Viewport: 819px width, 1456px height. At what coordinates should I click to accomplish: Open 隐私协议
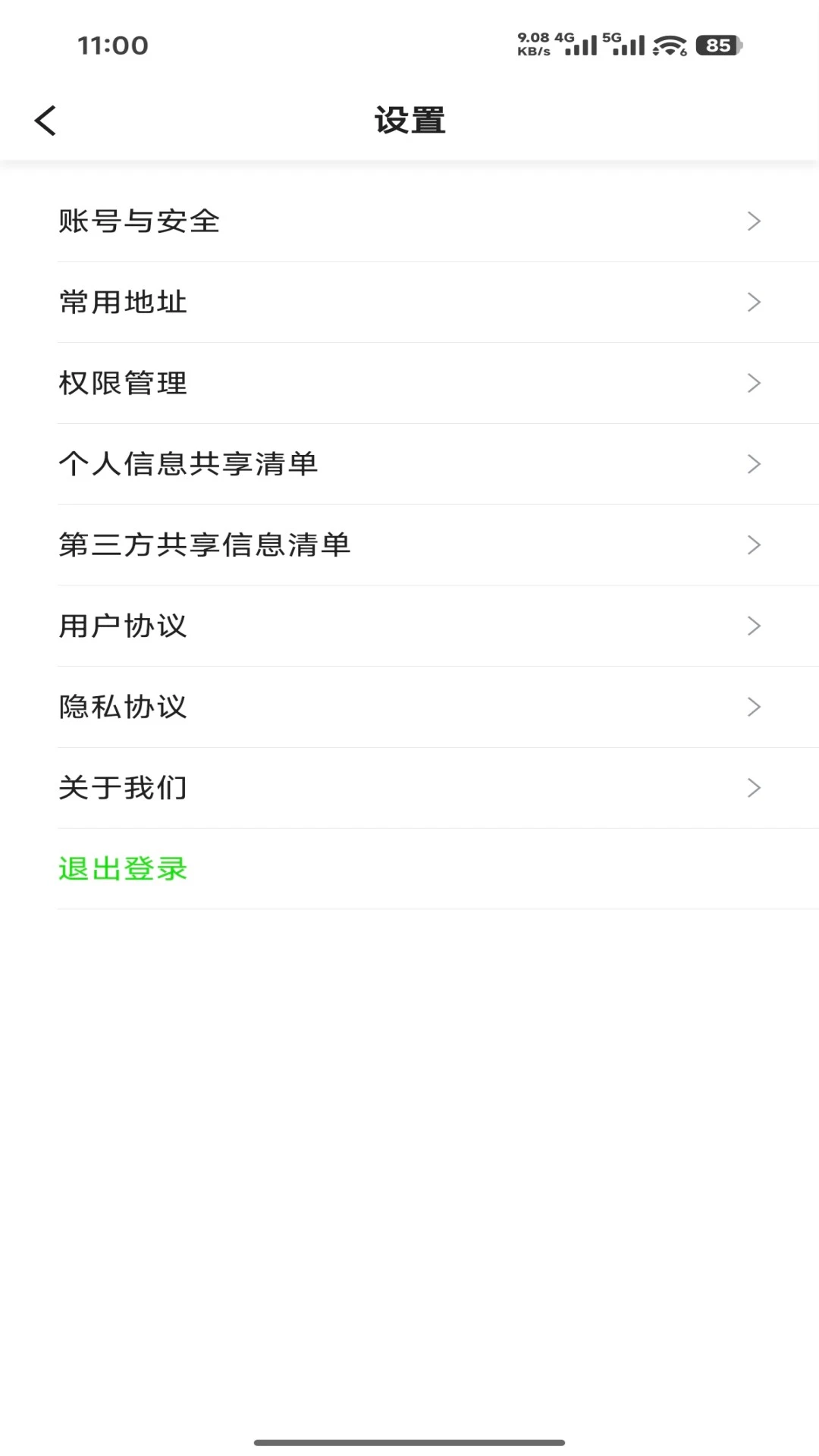coord(409,708)
